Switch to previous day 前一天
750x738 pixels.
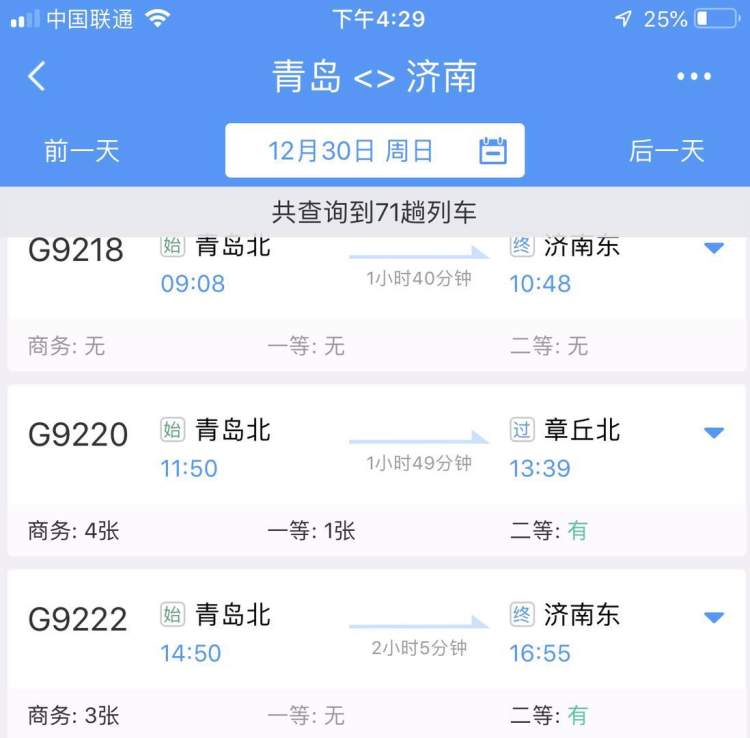tap(82, 151)
